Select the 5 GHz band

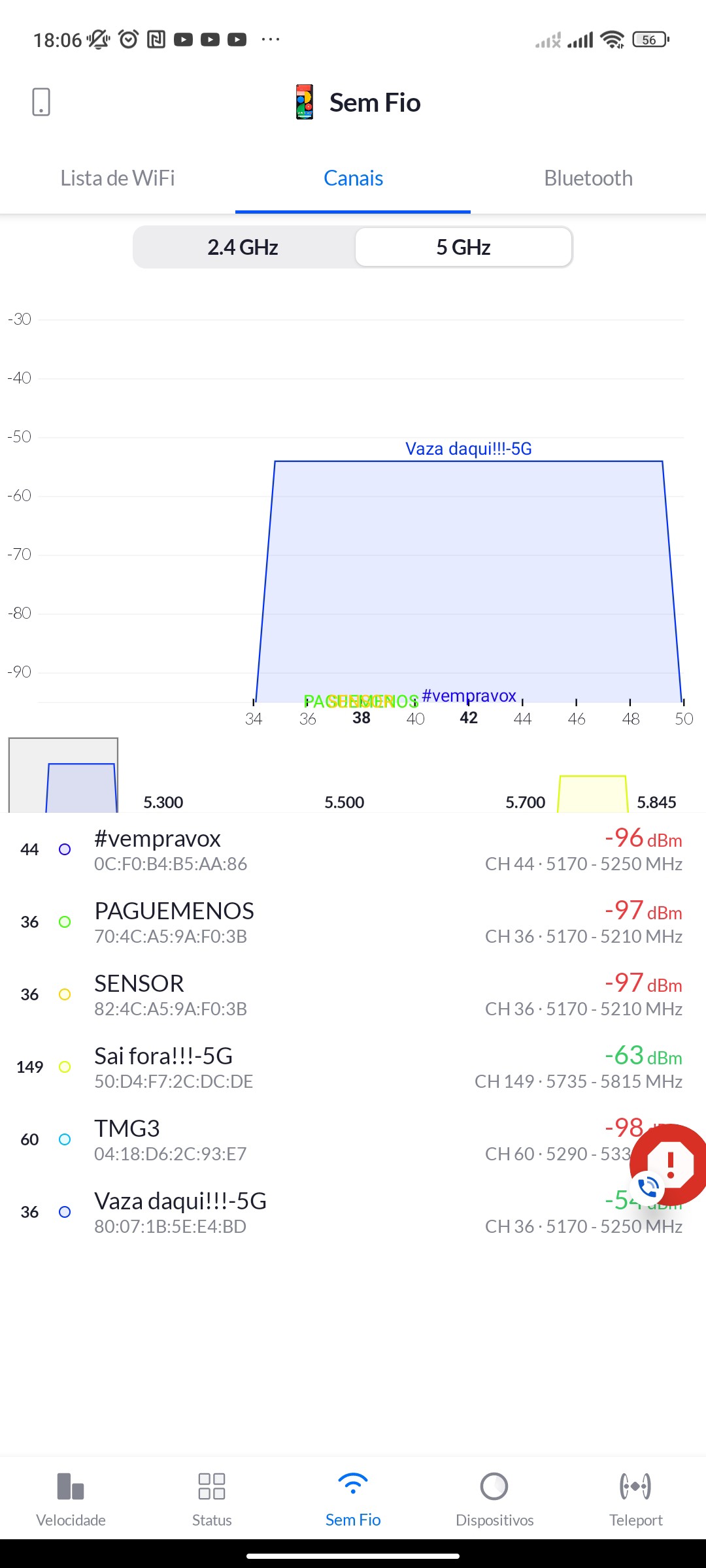463,248
